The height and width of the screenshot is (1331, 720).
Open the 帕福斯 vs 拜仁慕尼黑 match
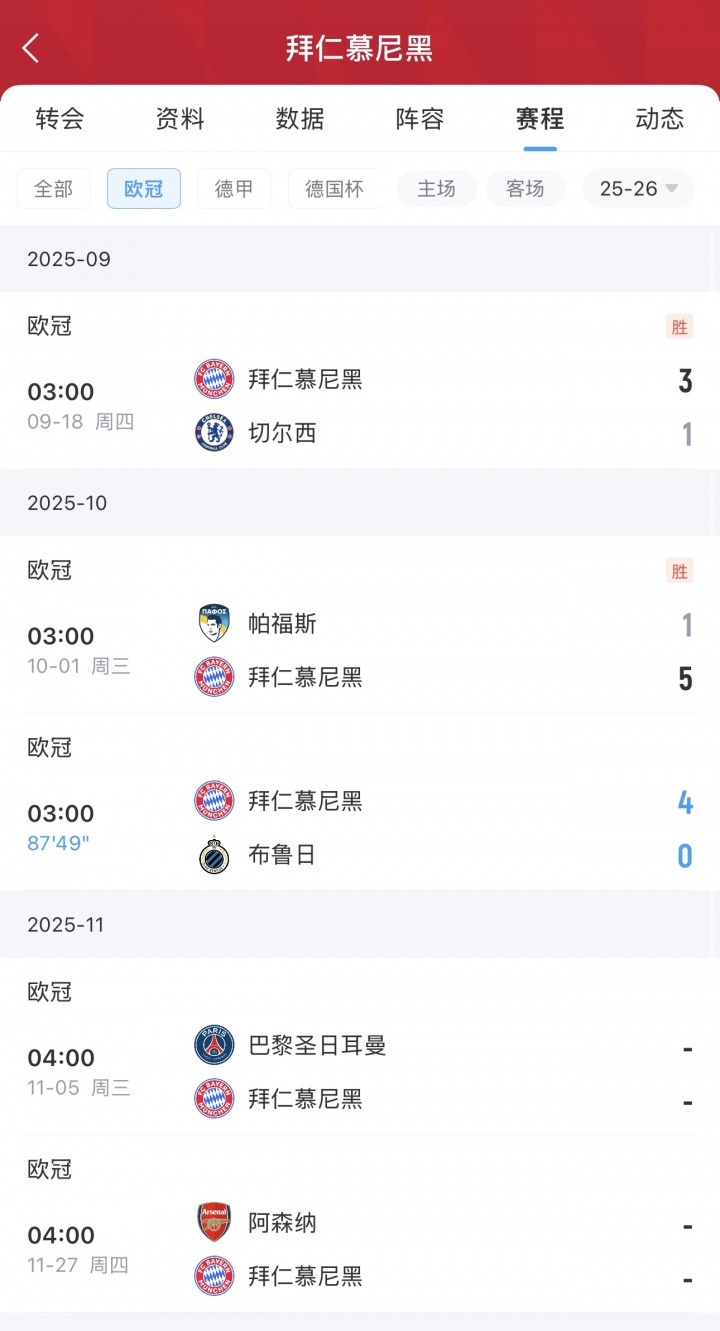[360, 650]
